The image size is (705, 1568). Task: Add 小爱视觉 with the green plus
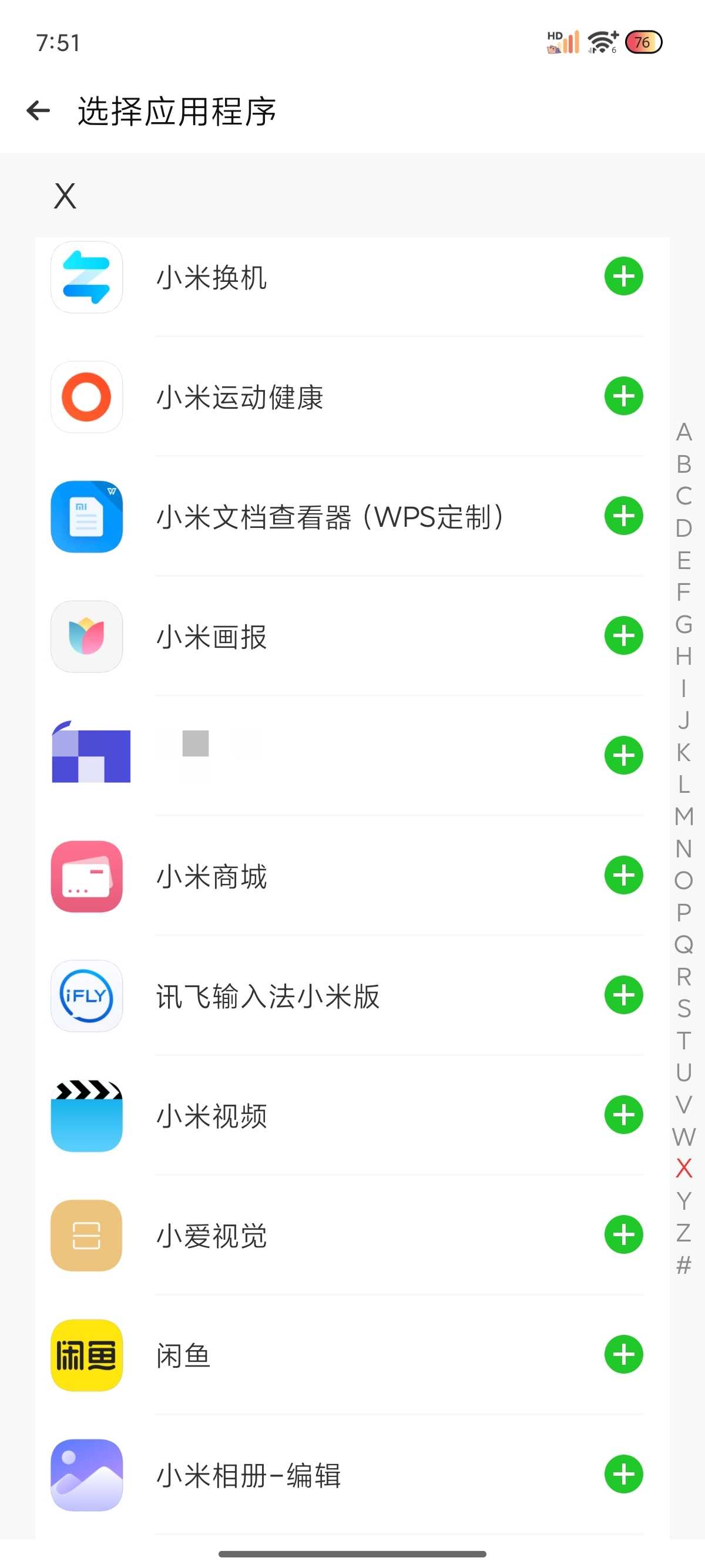click(x=623, y=1235)
